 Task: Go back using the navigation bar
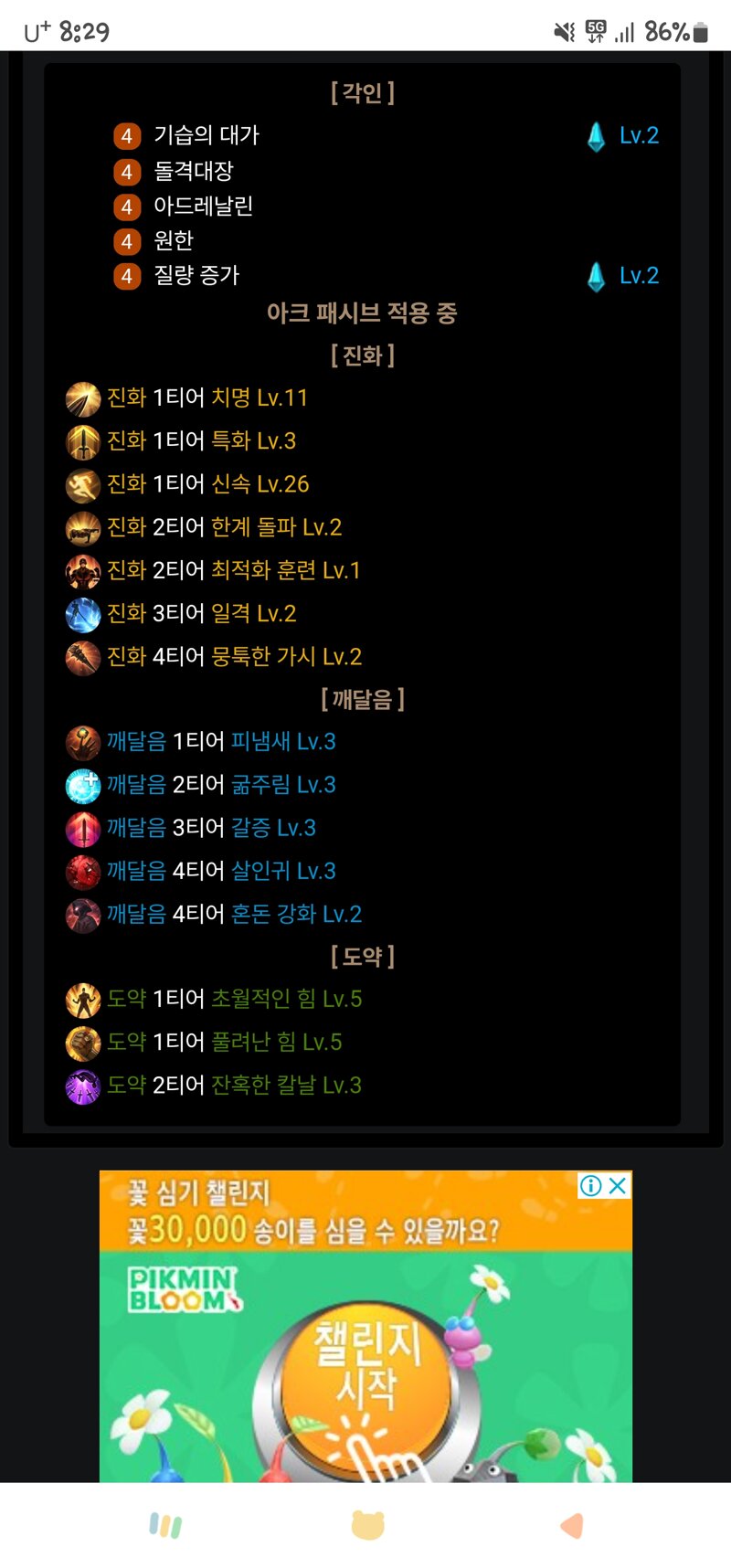coord(571,1525)
